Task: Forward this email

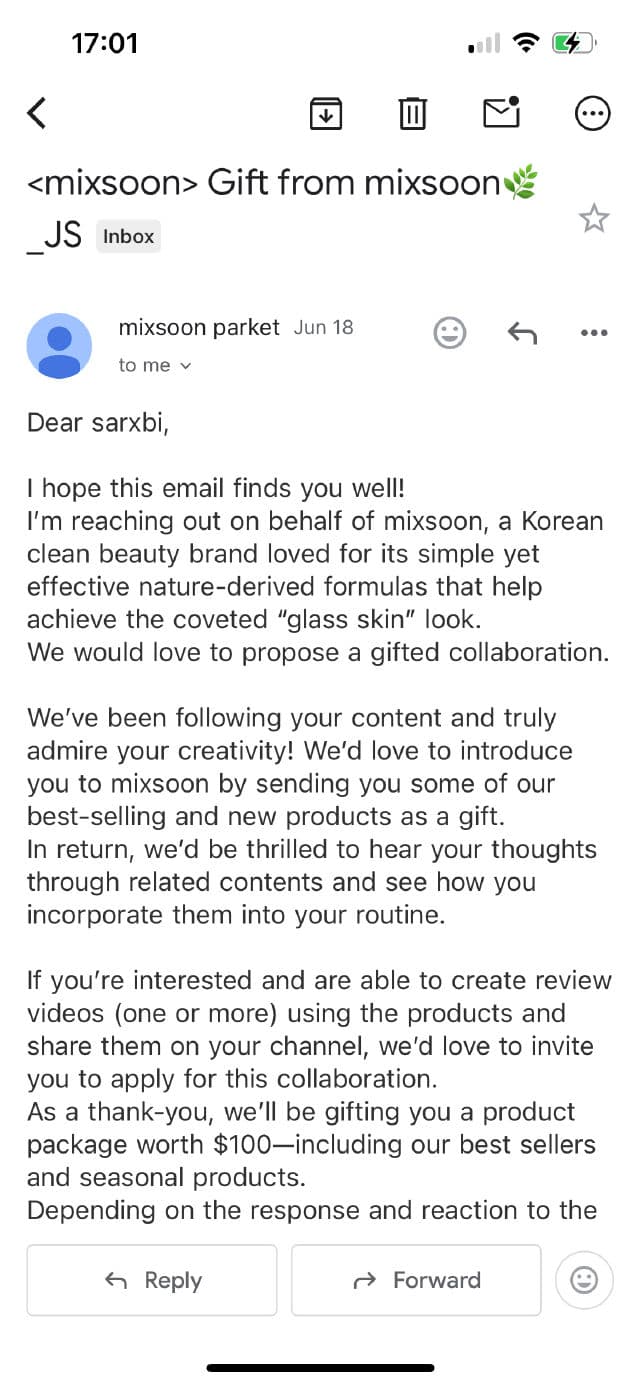Action: pyautogui.click(x=416, y=1280)
